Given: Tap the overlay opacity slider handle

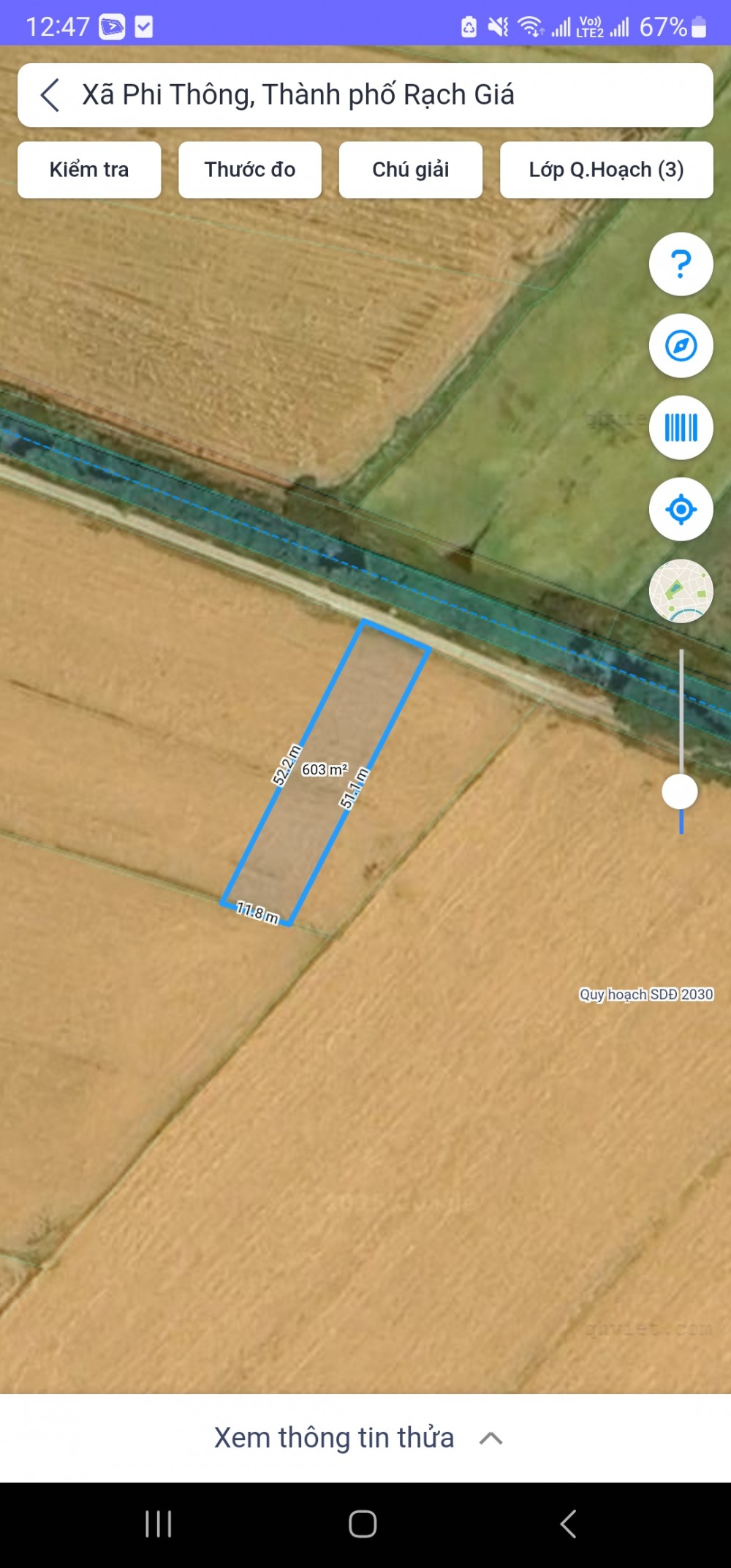Looking at the screenshot, I should point(680,791).
